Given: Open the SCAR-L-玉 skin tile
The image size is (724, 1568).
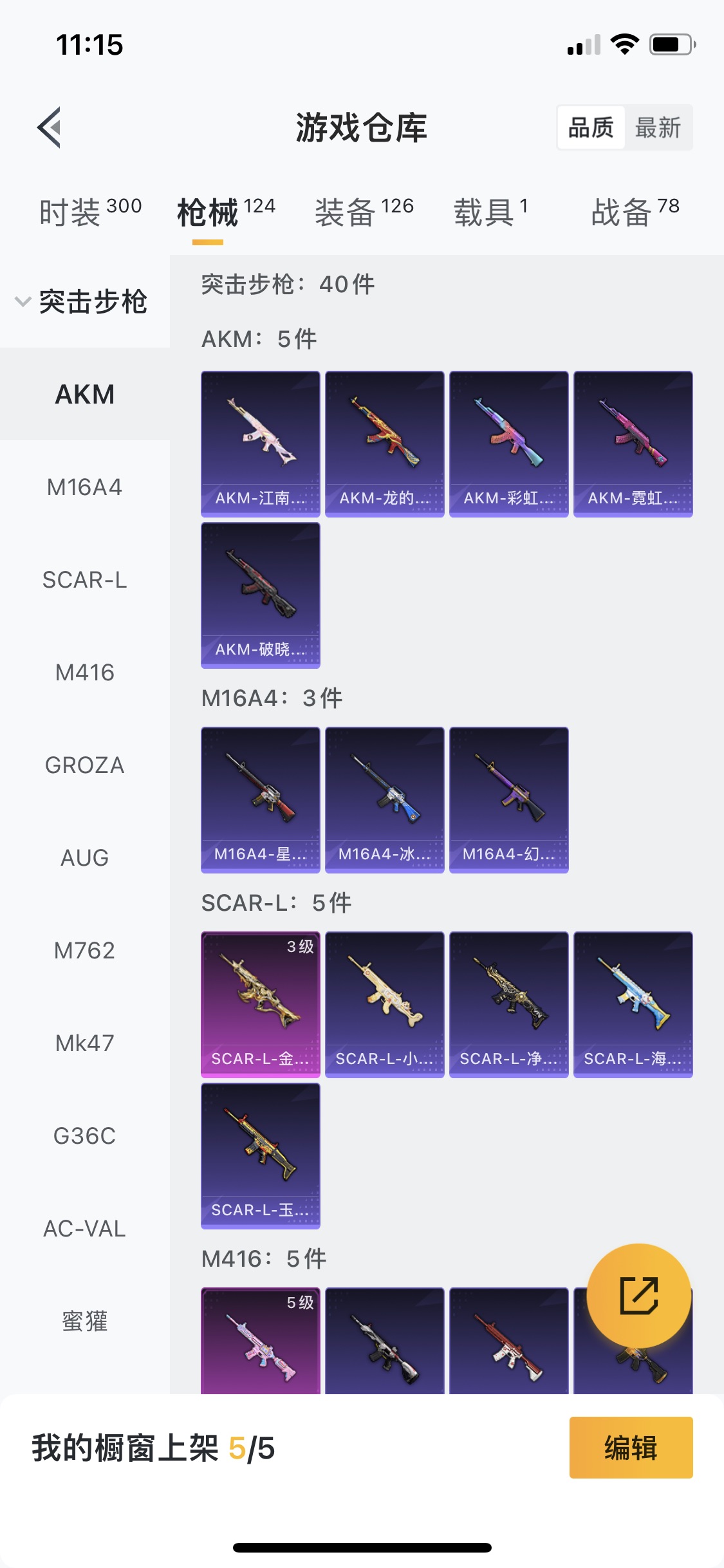Looking at the screenshot, I should [x=260, y=1155].
